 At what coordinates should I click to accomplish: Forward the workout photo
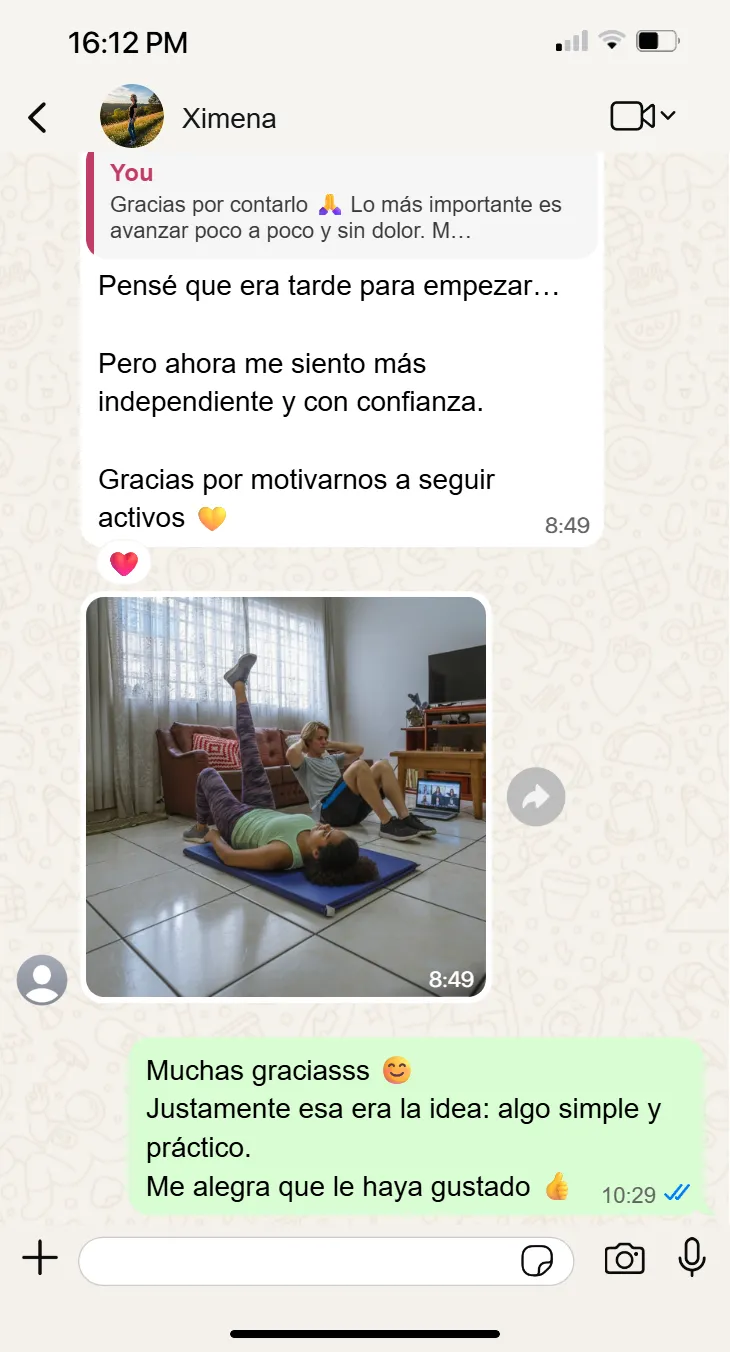536,797
